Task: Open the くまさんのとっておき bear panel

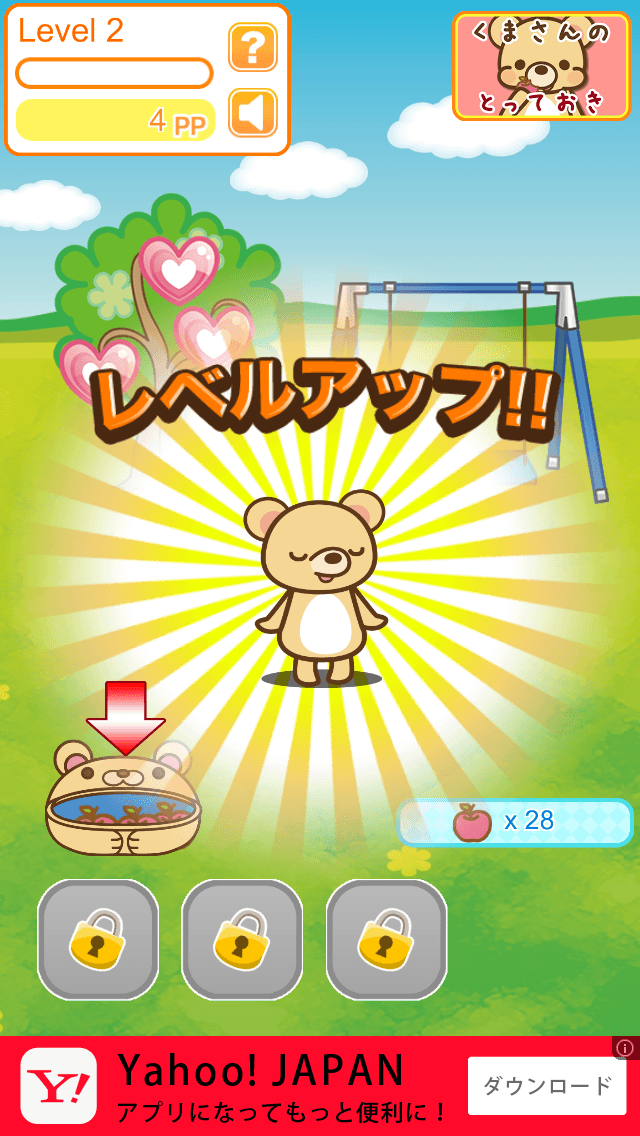Action: pyautogui.click(x=542, y=66)
